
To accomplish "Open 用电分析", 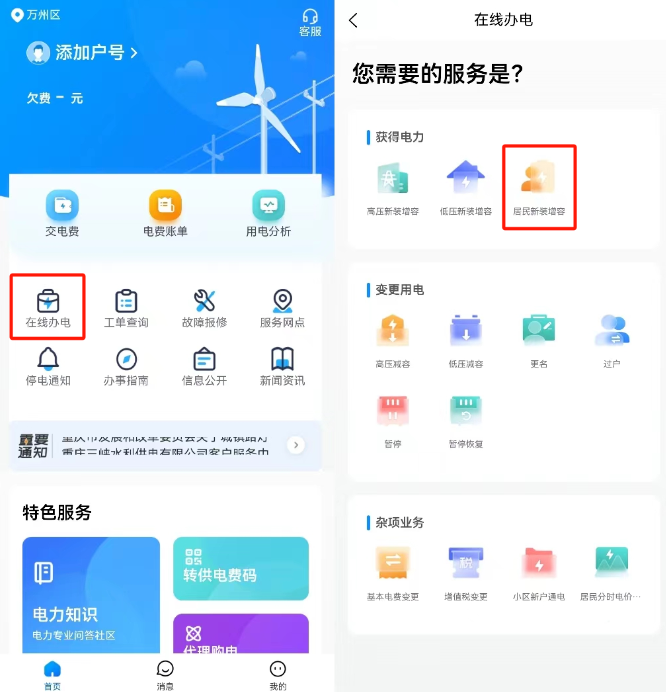I will coord(268,213).
